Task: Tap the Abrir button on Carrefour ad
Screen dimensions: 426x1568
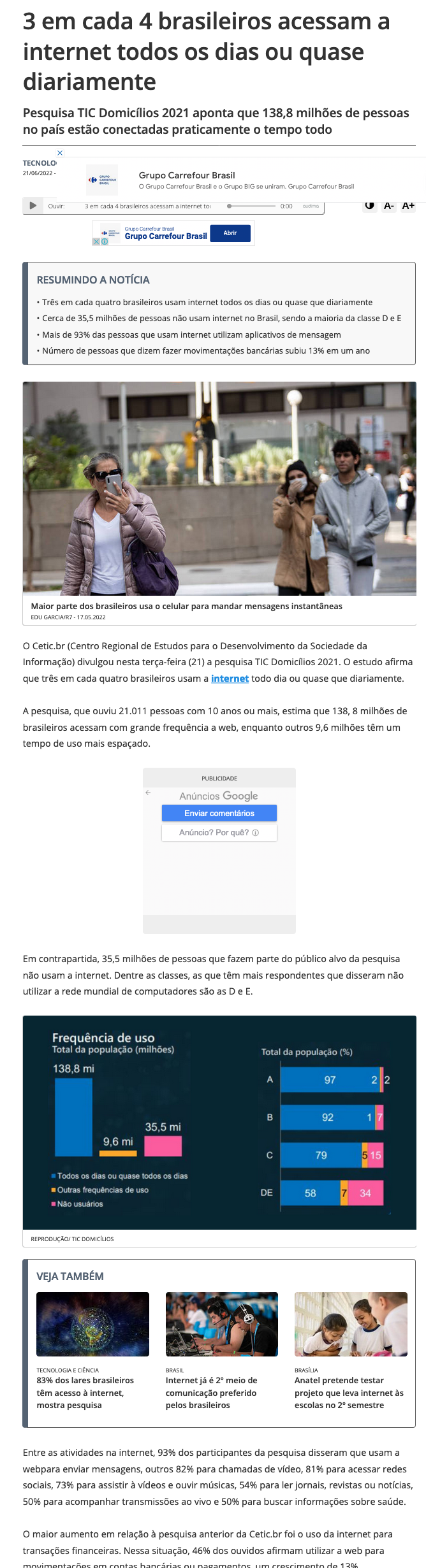Action: (x=230, y=233)
